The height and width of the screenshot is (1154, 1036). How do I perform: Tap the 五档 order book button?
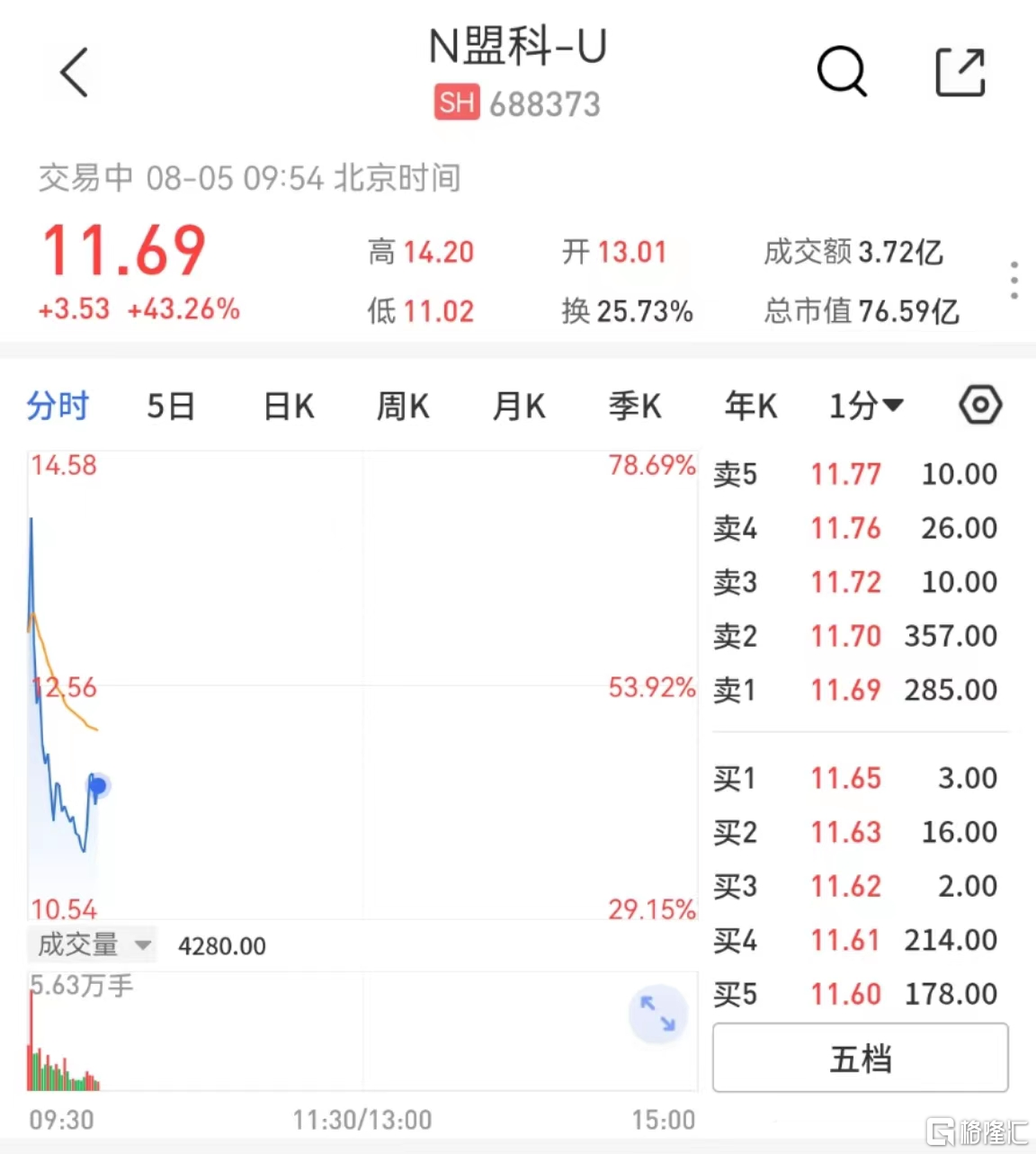(860, 1058)
